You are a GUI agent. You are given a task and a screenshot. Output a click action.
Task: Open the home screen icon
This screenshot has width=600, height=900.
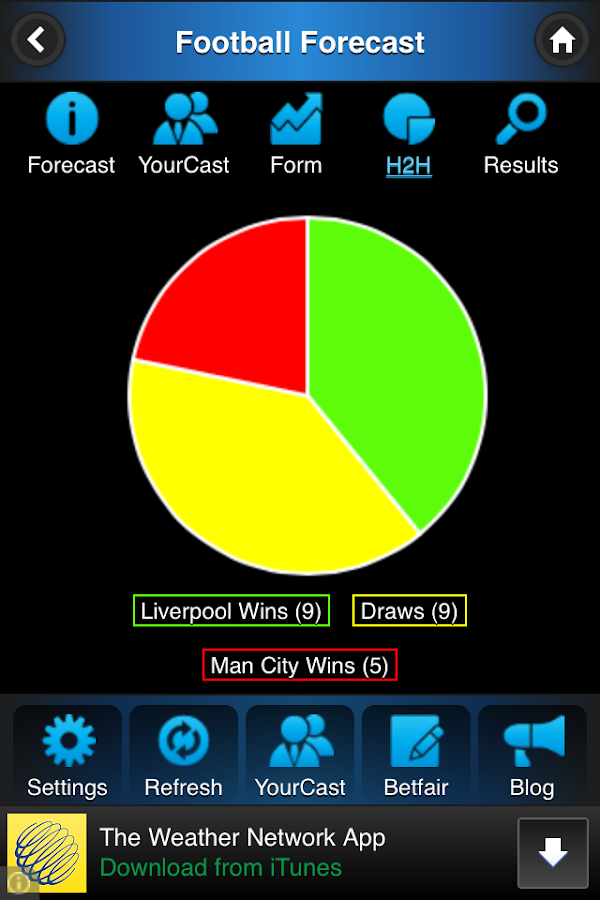coord(561,40)
